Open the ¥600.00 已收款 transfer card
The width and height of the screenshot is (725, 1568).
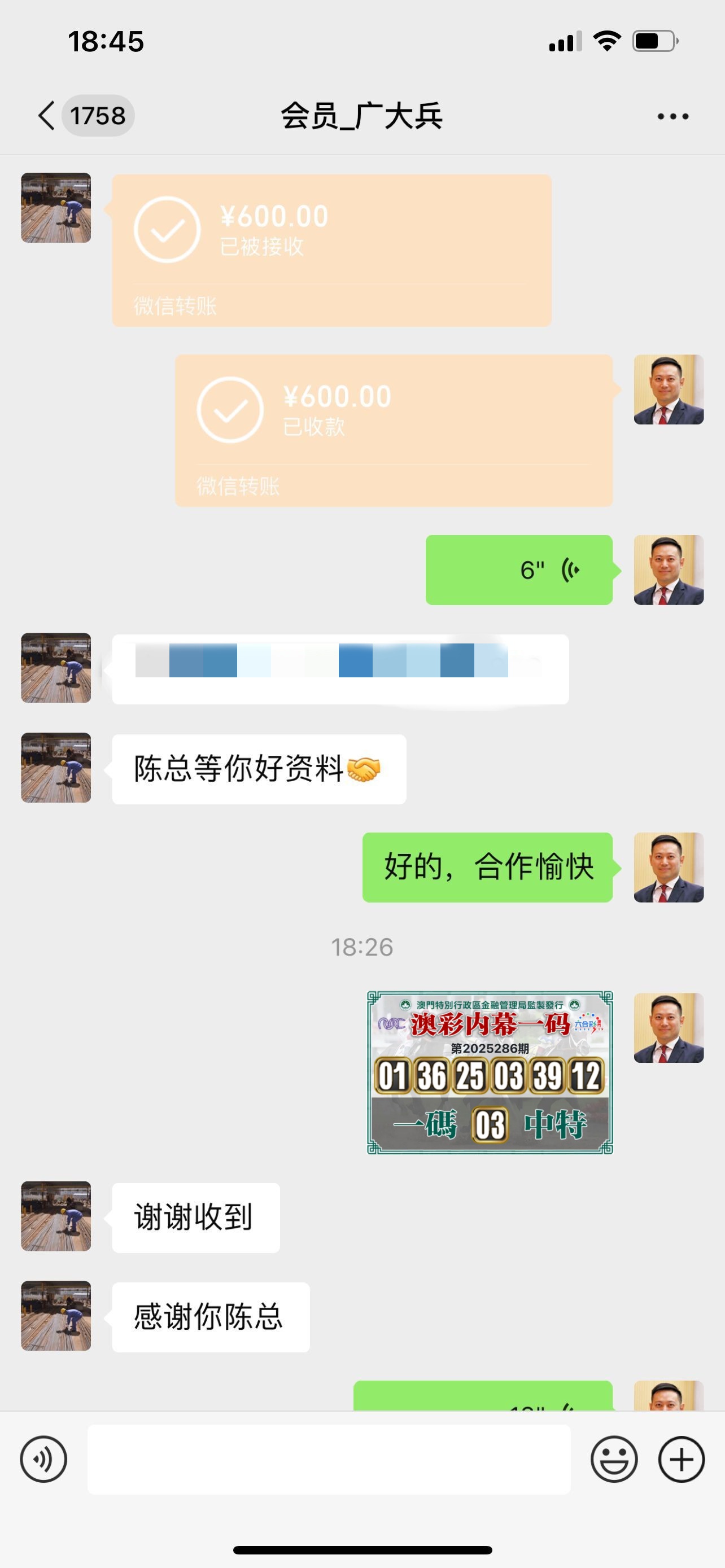pyautogui.click(x=393, y=430)
